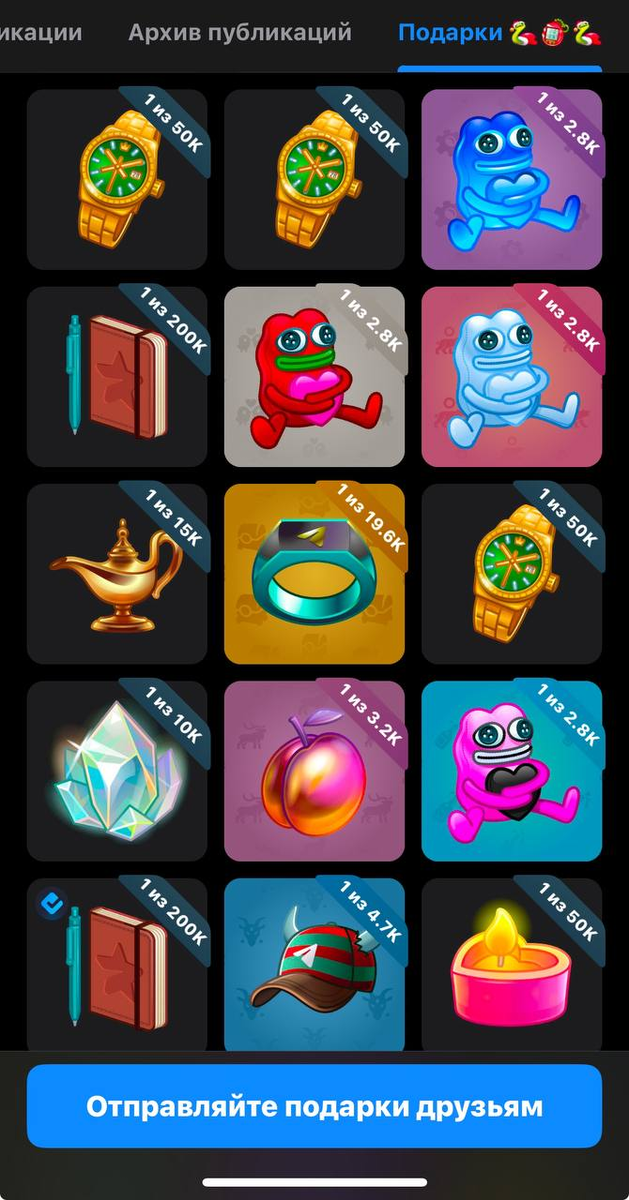Switch to the Архив публикаций tab
This screenshot has width=629, height=1200.
tap(239, 32)
